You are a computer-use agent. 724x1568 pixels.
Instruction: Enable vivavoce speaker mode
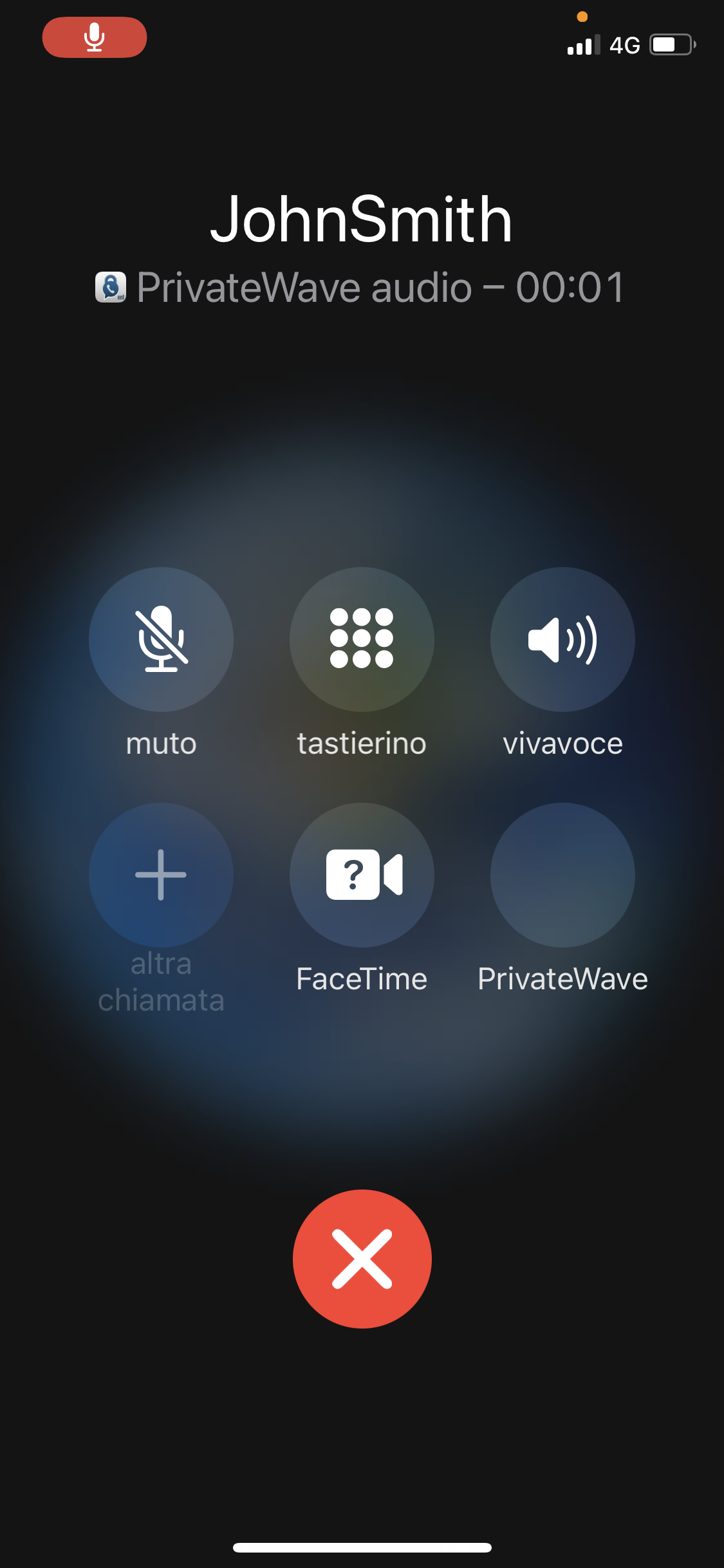[x=562, y=639]
